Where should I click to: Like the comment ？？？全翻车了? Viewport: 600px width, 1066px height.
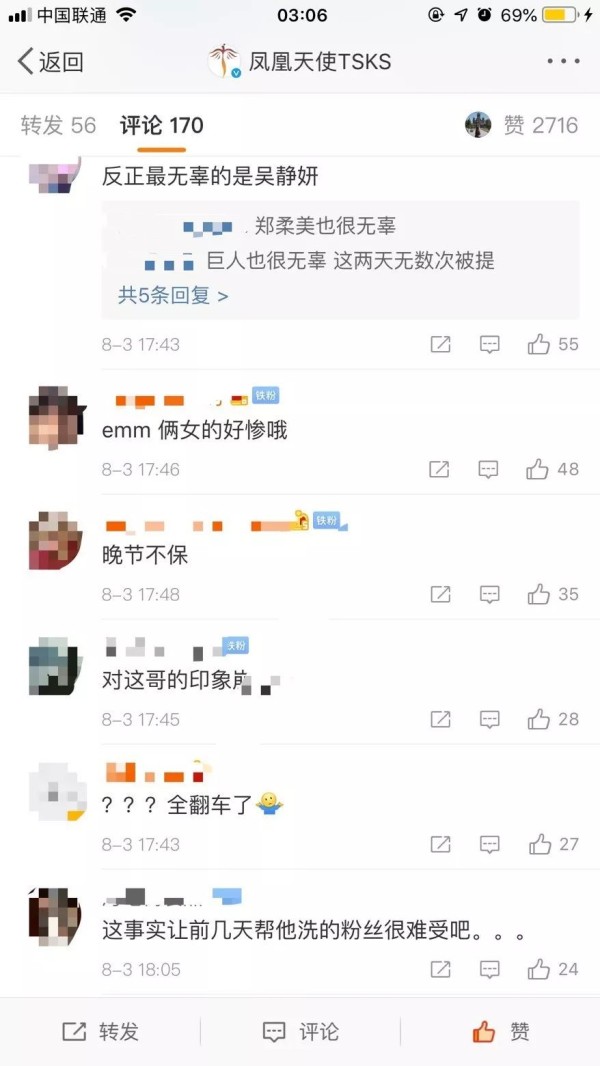point(553,844)
